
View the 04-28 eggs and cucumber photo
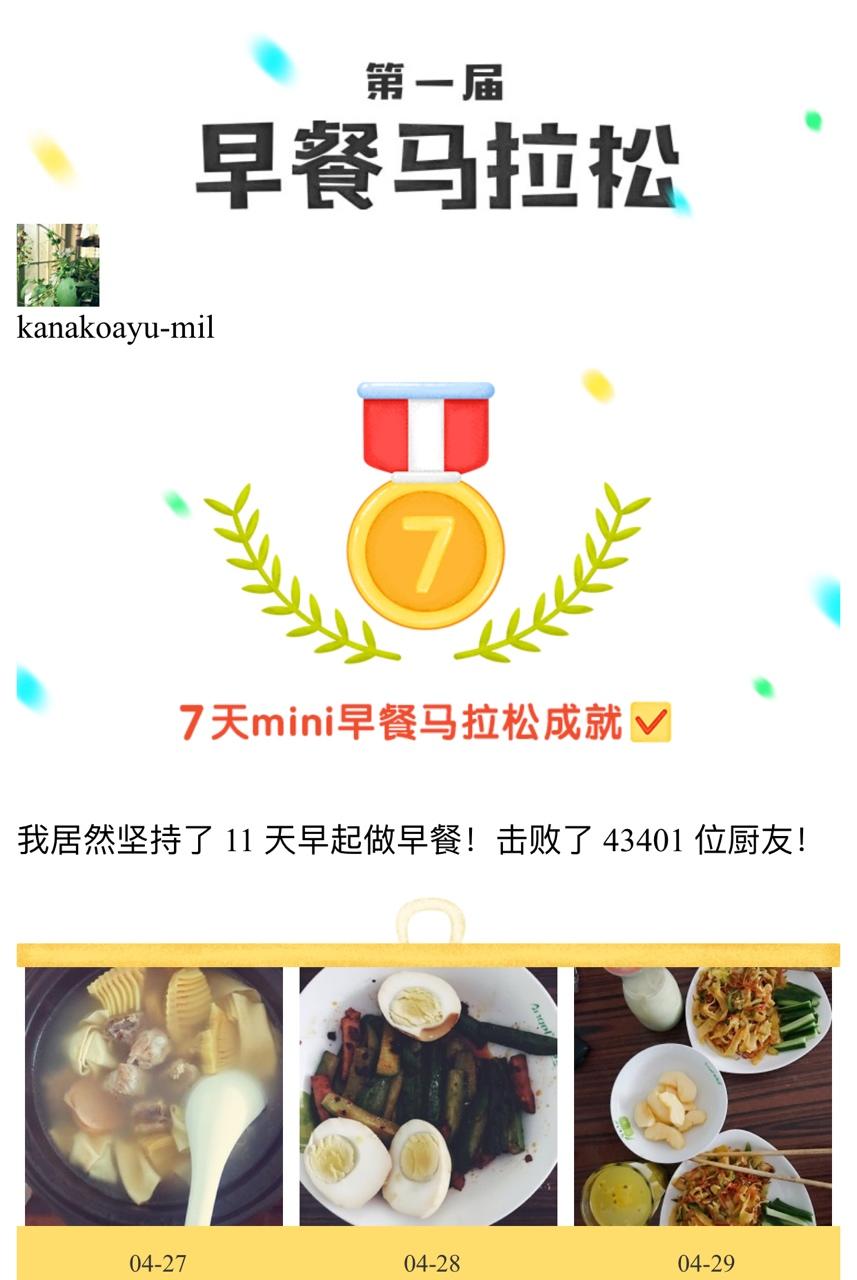point(428,1096)
